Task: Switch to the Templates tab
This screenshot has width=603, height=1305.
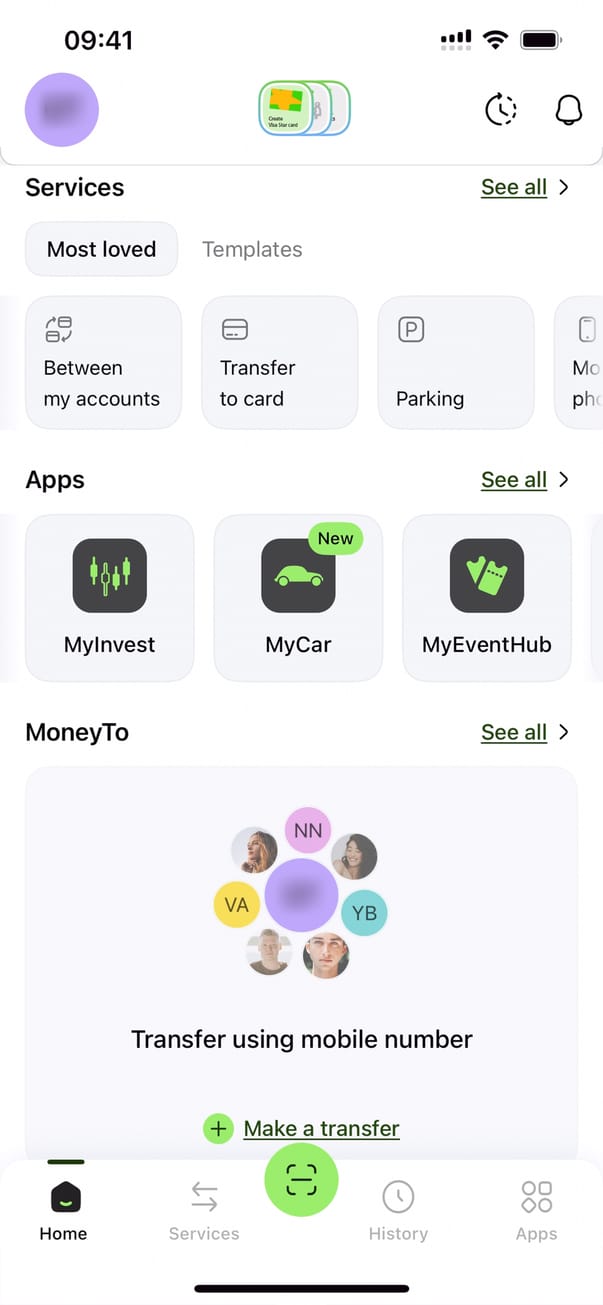Action: [x=252, y=249]
